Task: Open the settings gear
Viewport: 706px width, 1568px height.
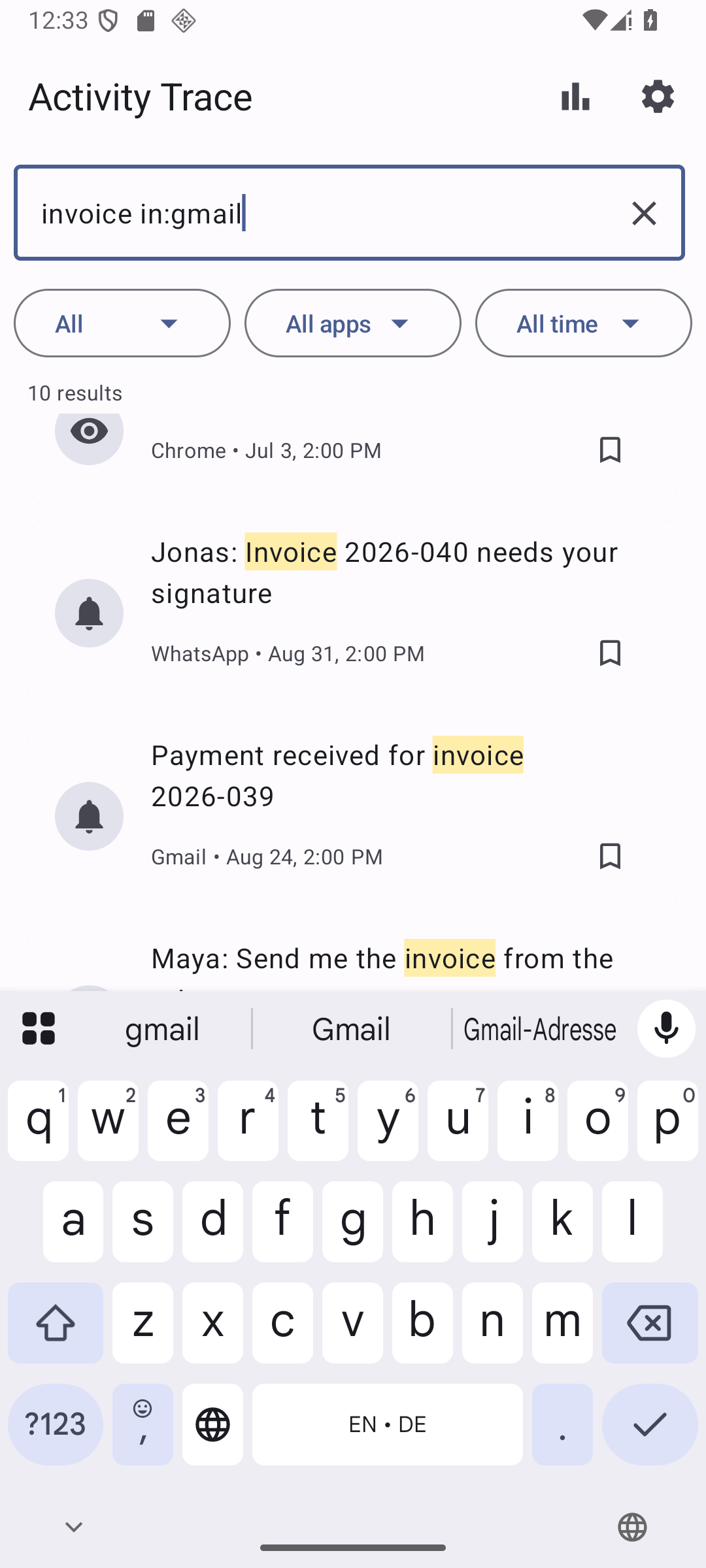Action: pos(658,97)
